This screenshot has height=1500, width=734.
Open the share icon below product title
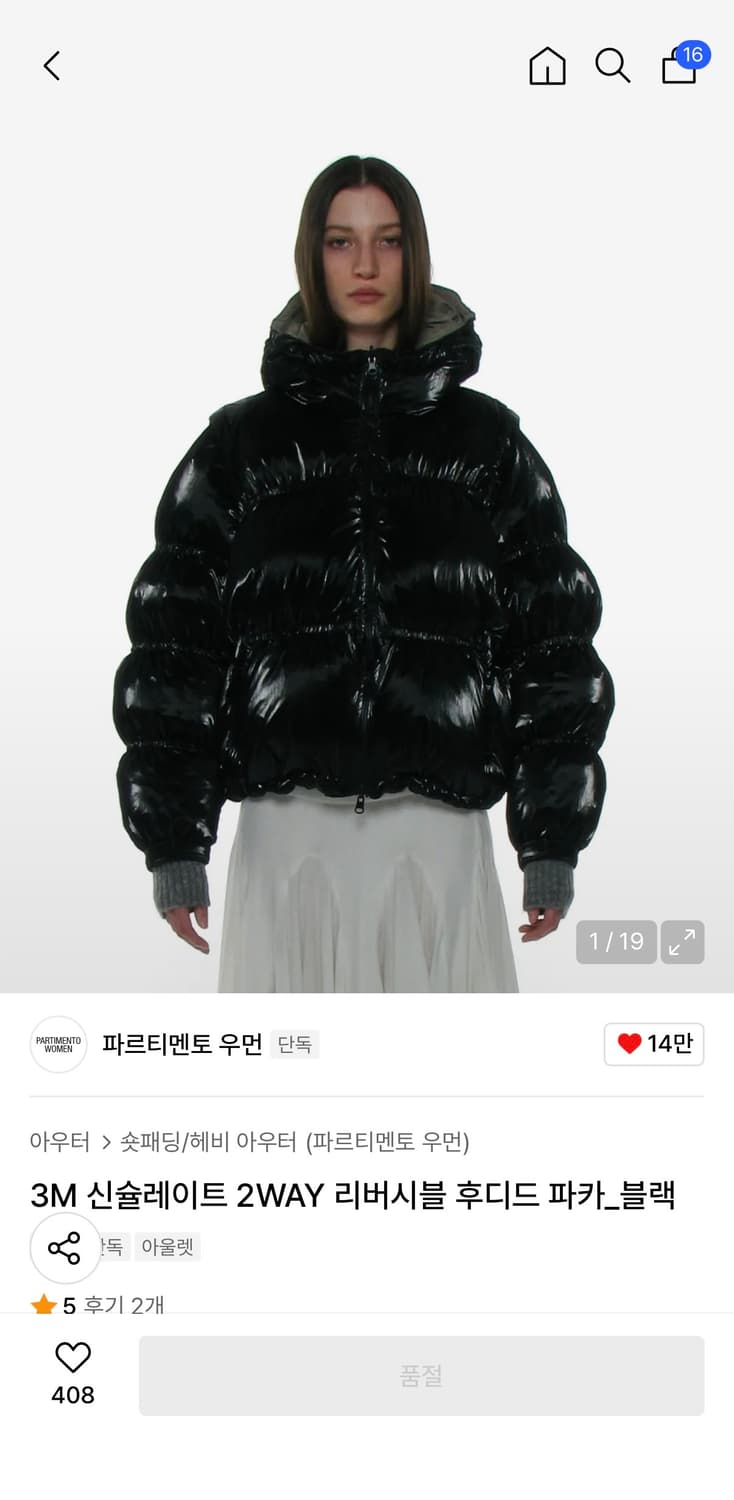point(64,1247)
